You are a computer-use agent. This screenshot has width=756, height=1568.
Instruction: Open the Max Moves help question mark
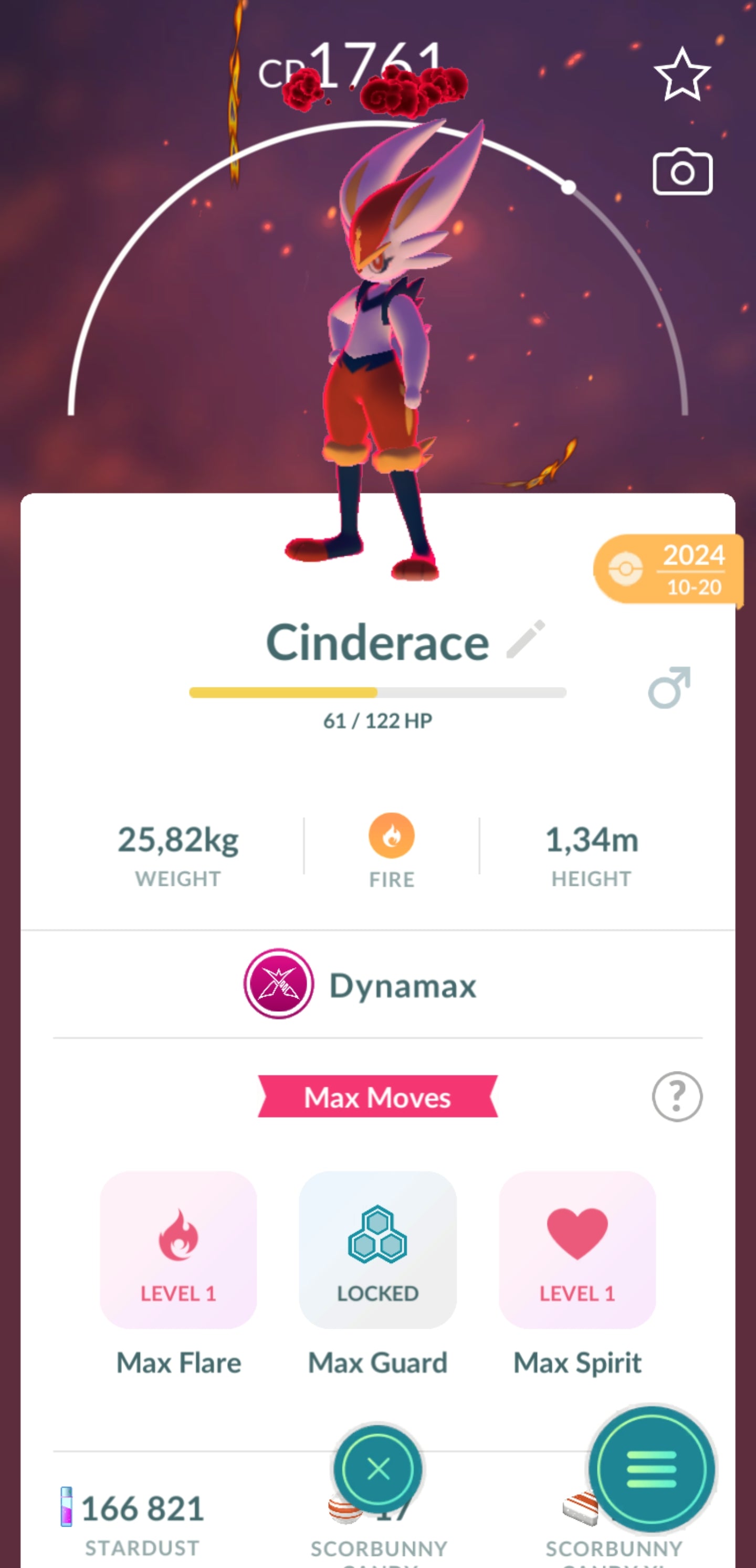click(677, 1096)
